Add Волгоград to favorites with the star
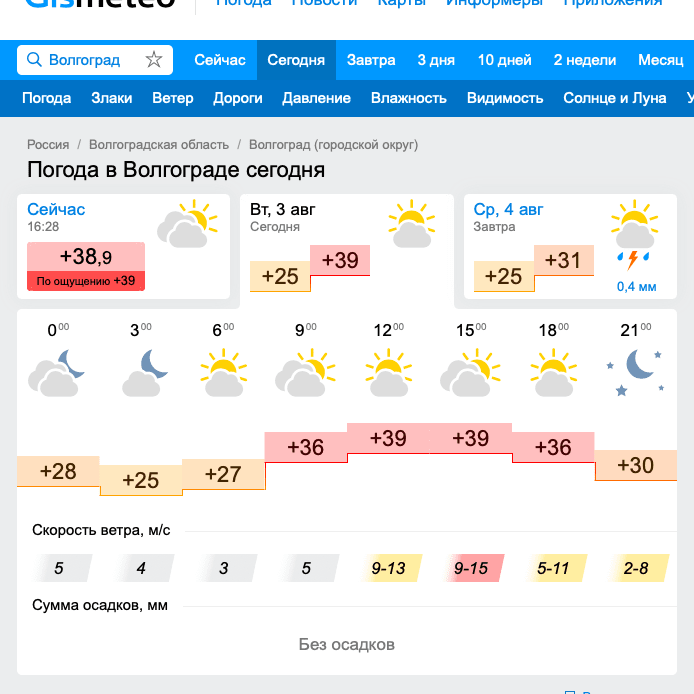The width and height of the screenshot is (694, 694). (x=154, y=60)
